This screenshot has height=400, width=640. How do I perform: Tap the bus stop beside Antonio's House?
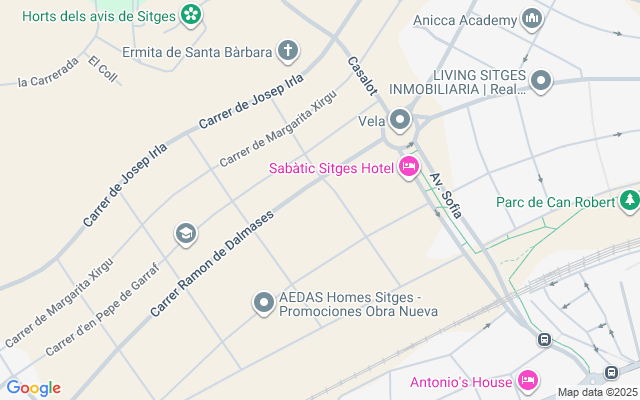pos(611,372)
